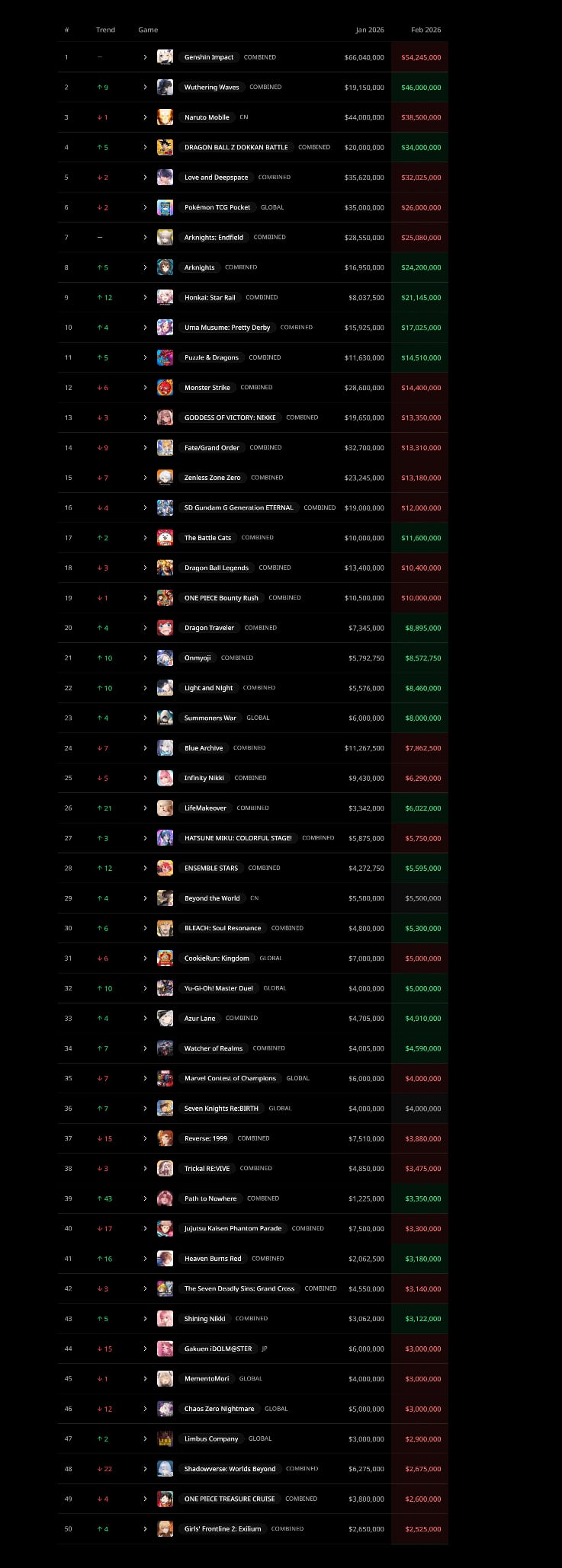Expand the Fate/Grand Order row

pyautogui.click(x=145, y=448)
